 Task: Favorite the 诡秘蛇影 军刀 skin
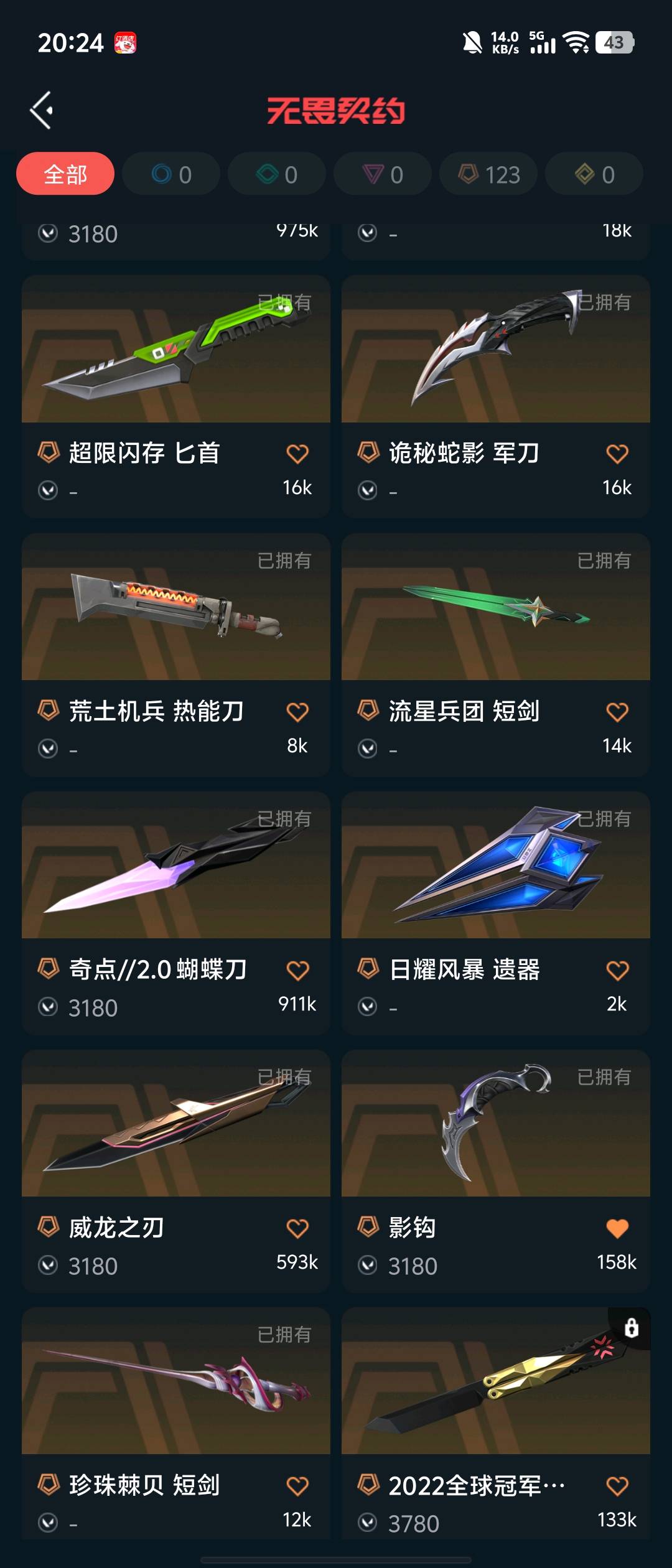click(x=617, y=454)
